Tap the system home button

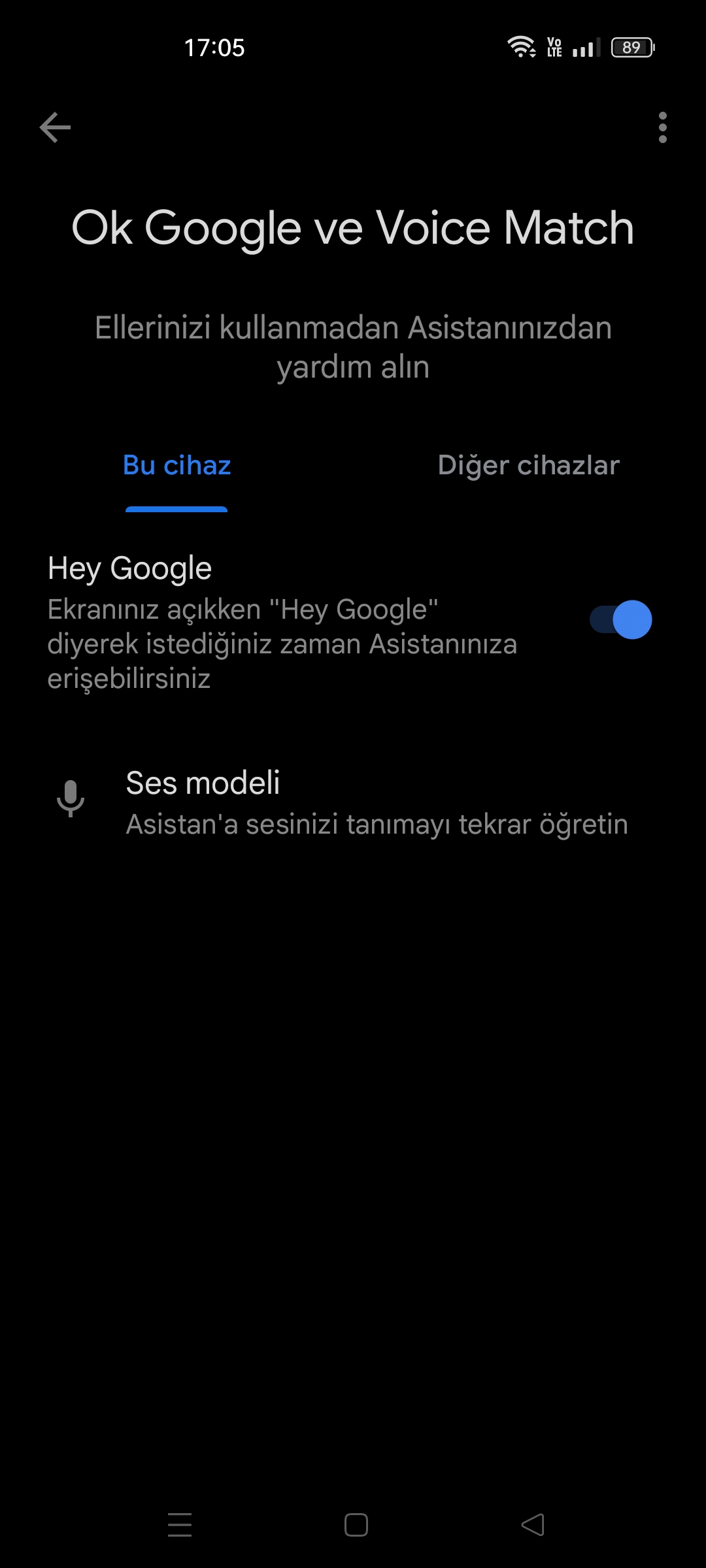356,1525
